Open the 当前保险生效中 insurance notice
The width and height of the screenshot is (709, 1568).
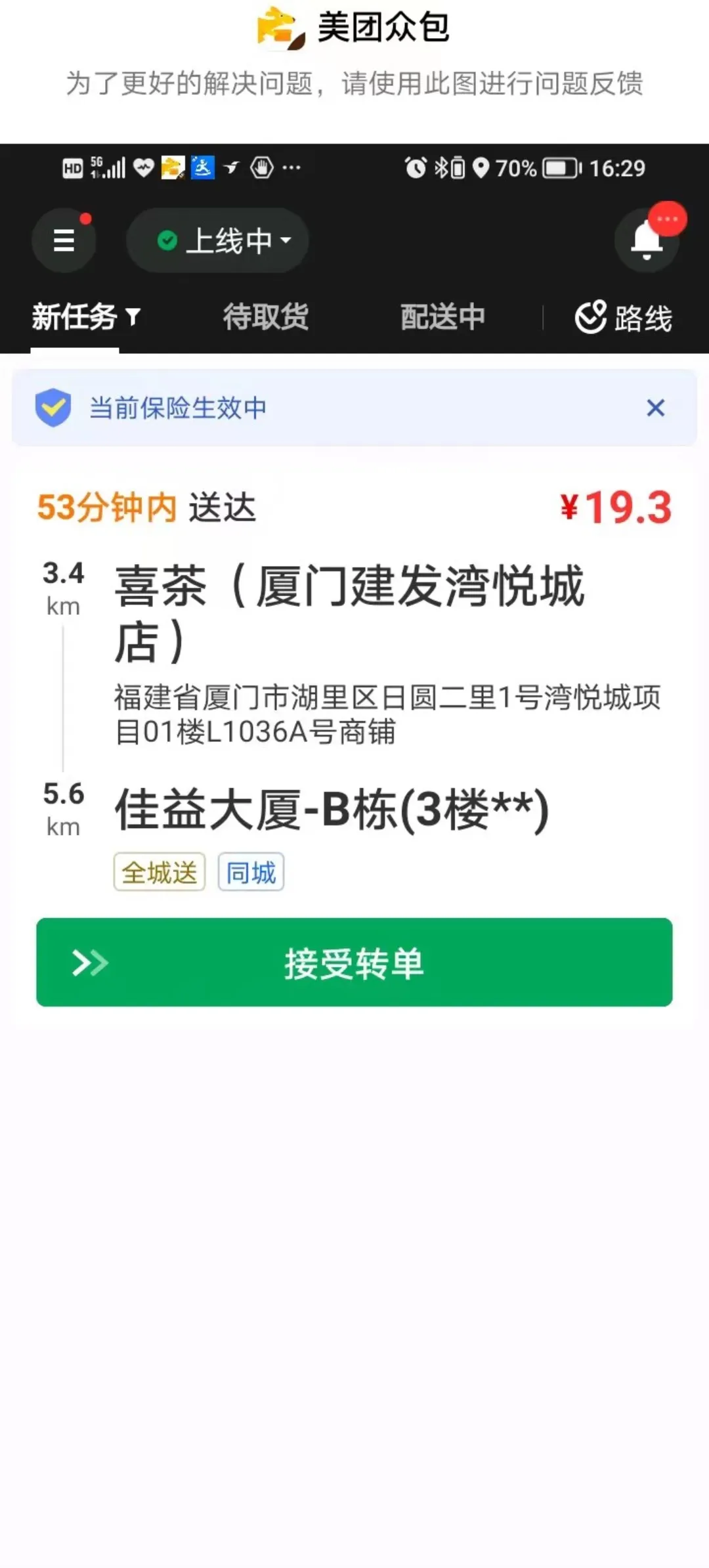click(x=177, y=408)
